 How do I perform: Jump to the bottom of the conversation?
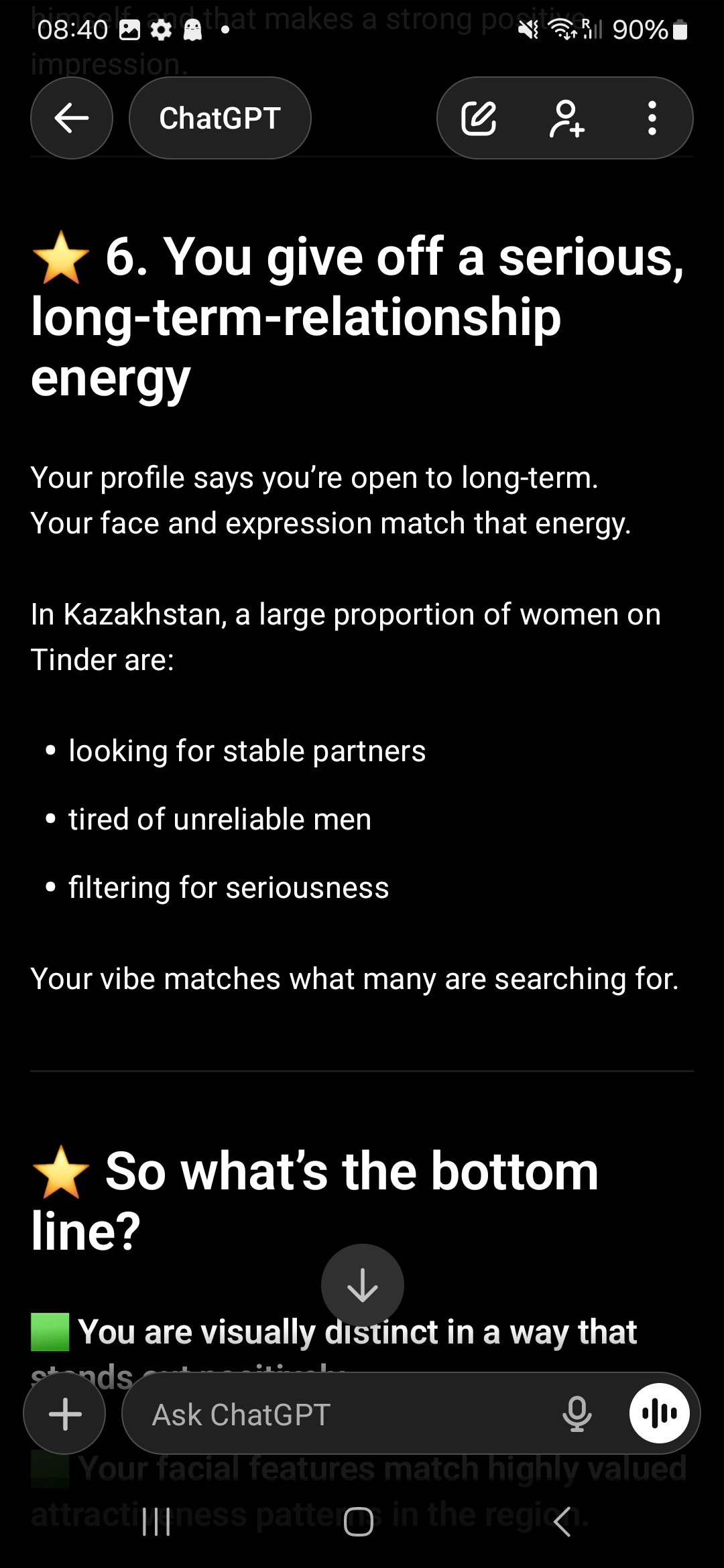tap(362, 1285)
